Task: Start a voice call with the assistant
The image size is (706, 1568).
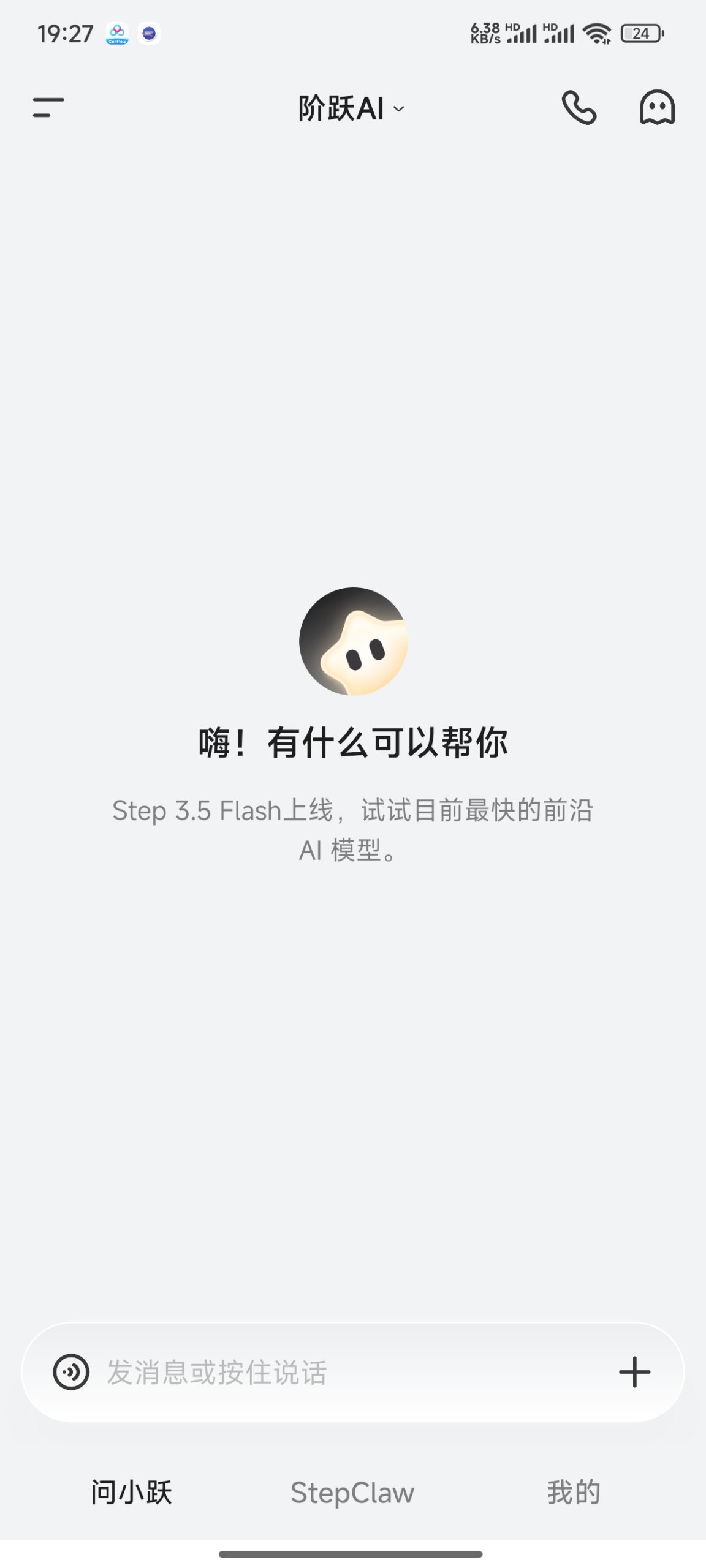Action: pyautogui.click(x=580, y=108)
